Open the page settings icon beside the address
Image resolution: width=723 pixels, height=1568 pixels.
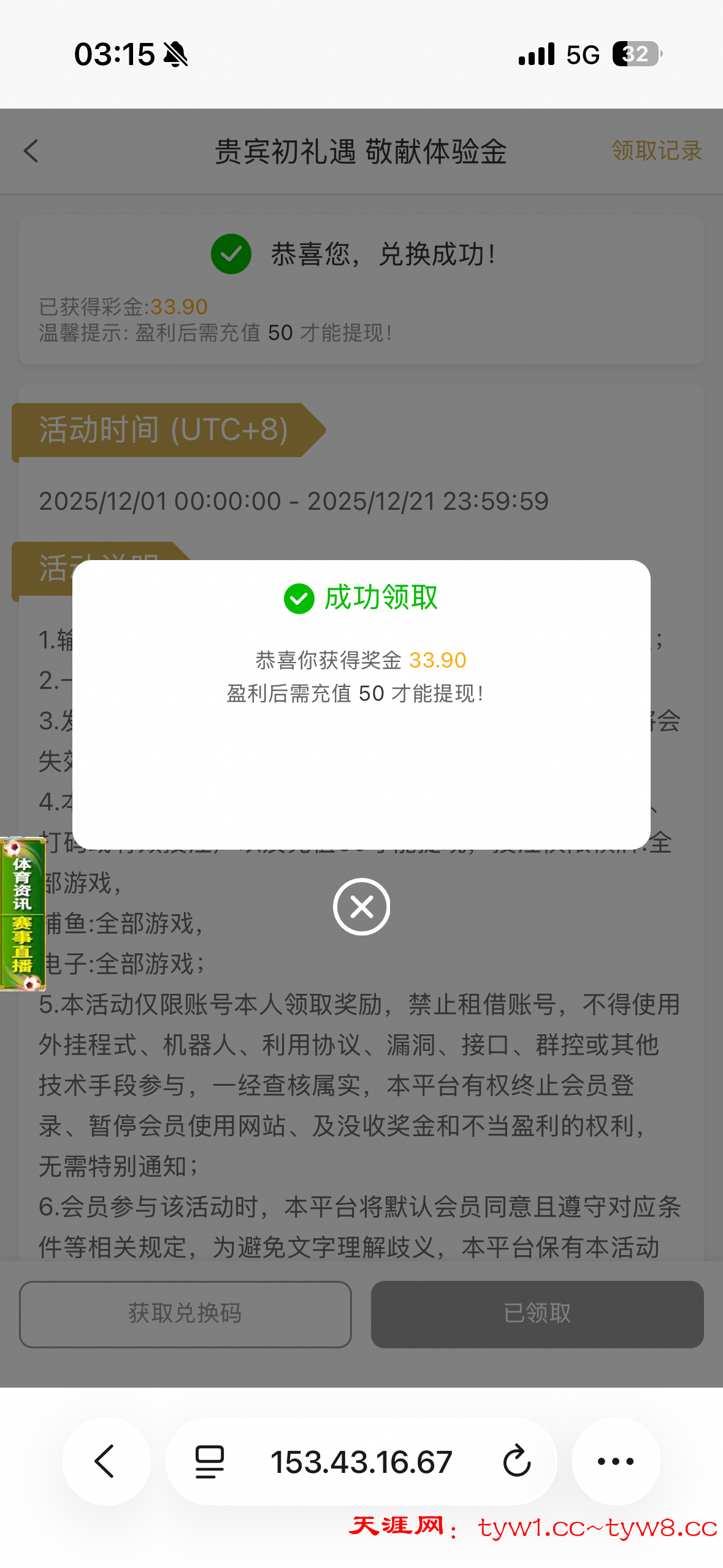tap(210, 1461)
